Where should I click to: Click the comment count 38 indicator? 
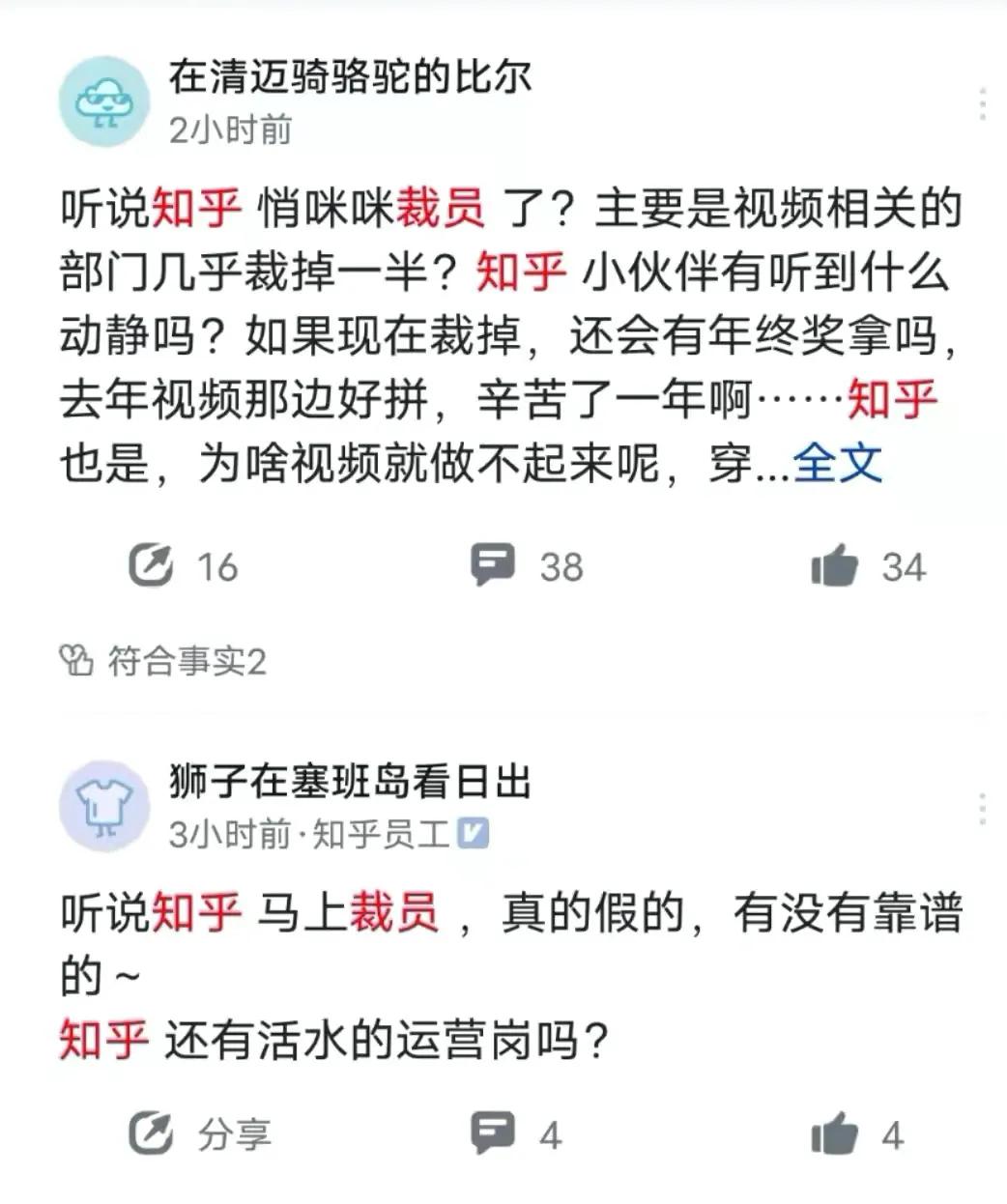[561, 566]
